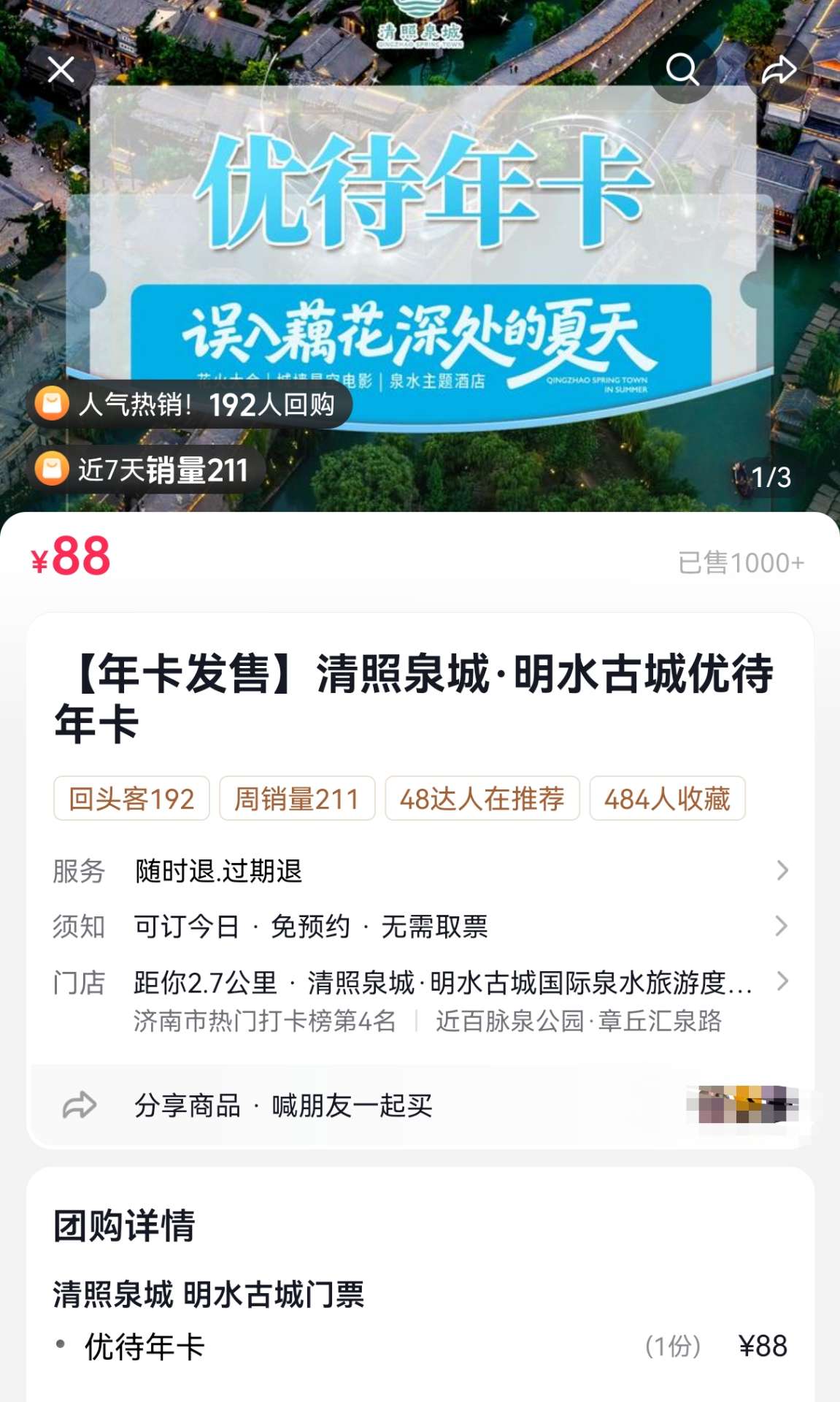The image size is (840, 1402).
Task: Tap the 回头客192 tag
Action: point(131,799)
